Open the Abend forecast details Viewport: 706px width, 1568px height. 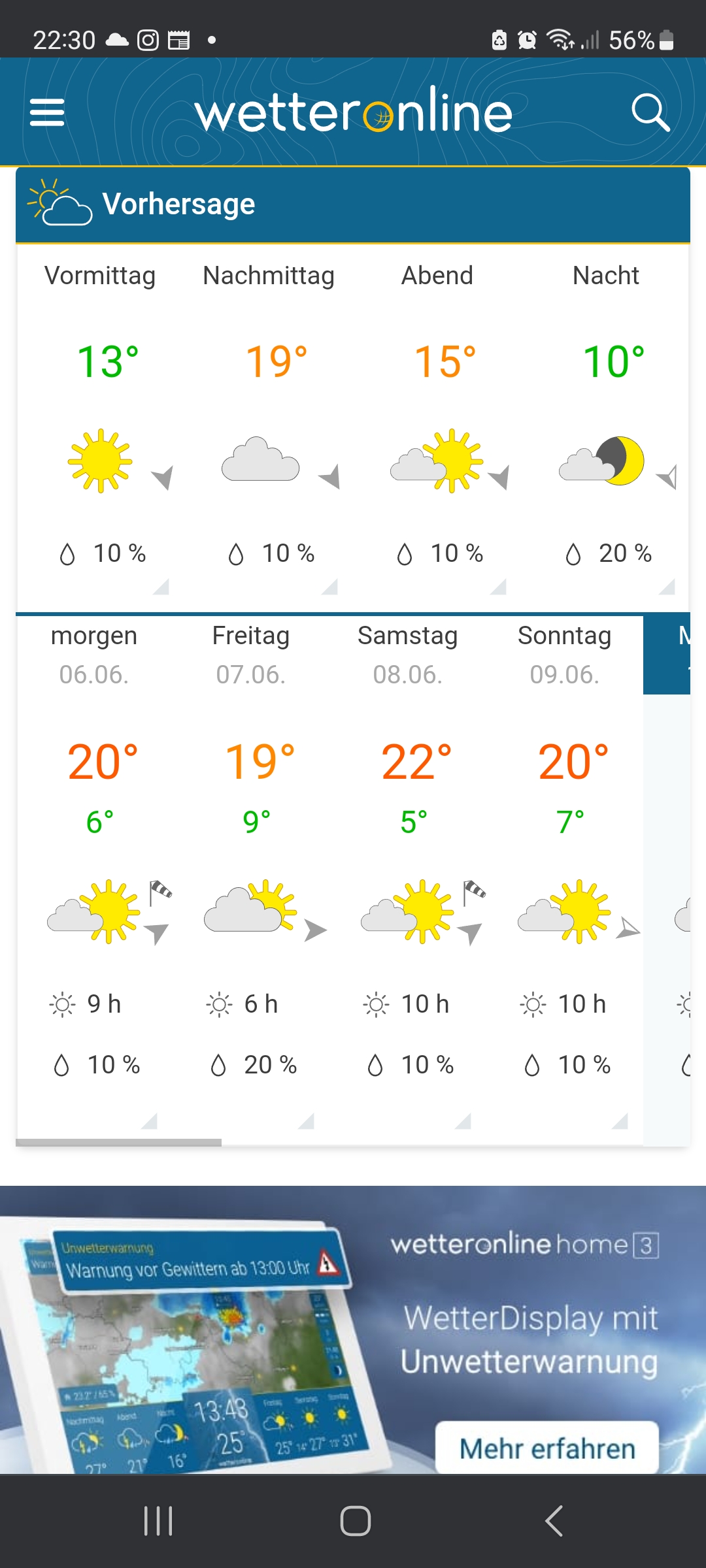coord(437,425)
